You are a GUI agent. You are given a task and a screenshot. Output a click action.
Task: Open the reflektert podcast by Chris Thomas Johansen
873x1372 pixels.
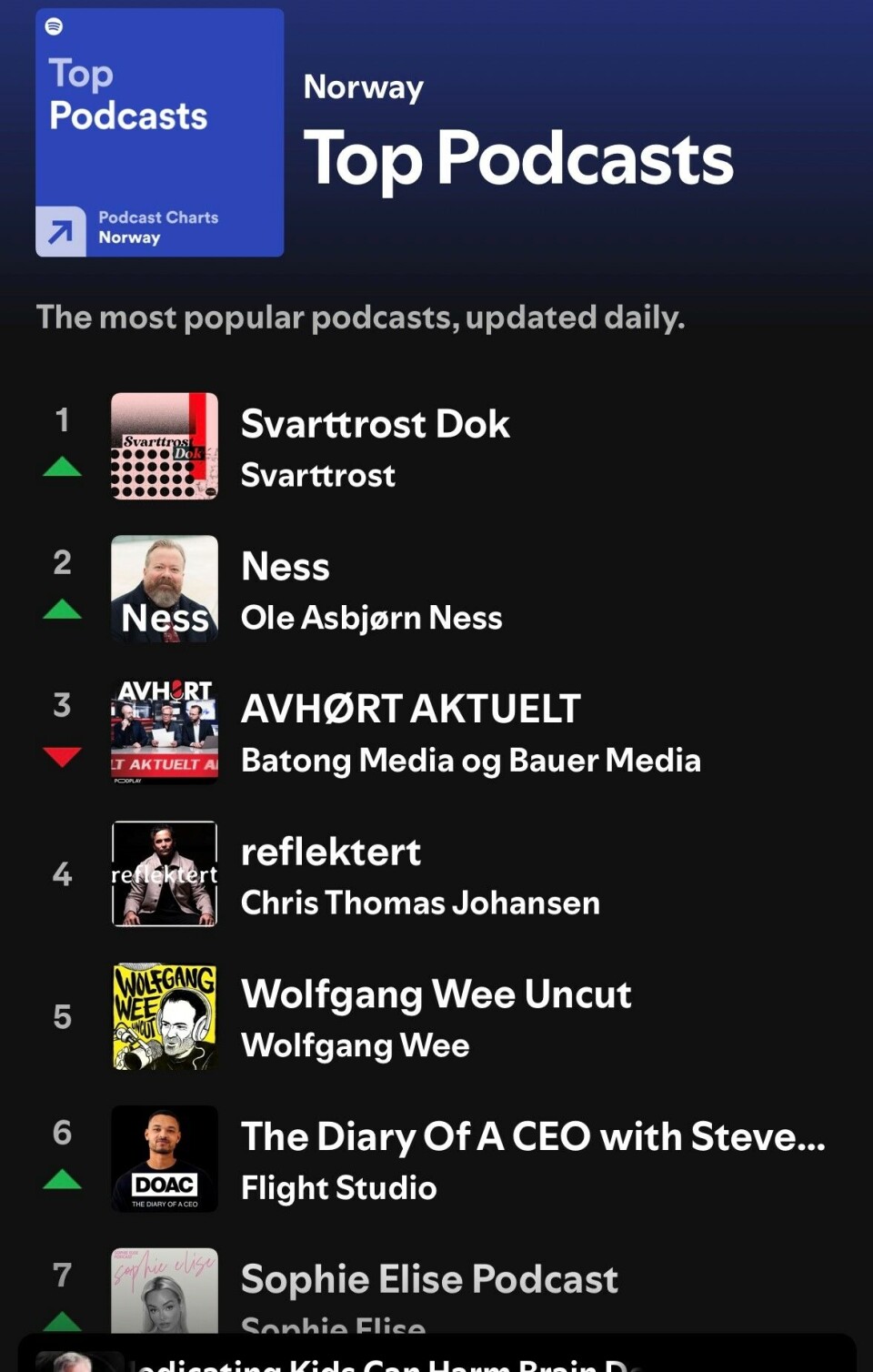pyautogui.click(x=331, y=852)
